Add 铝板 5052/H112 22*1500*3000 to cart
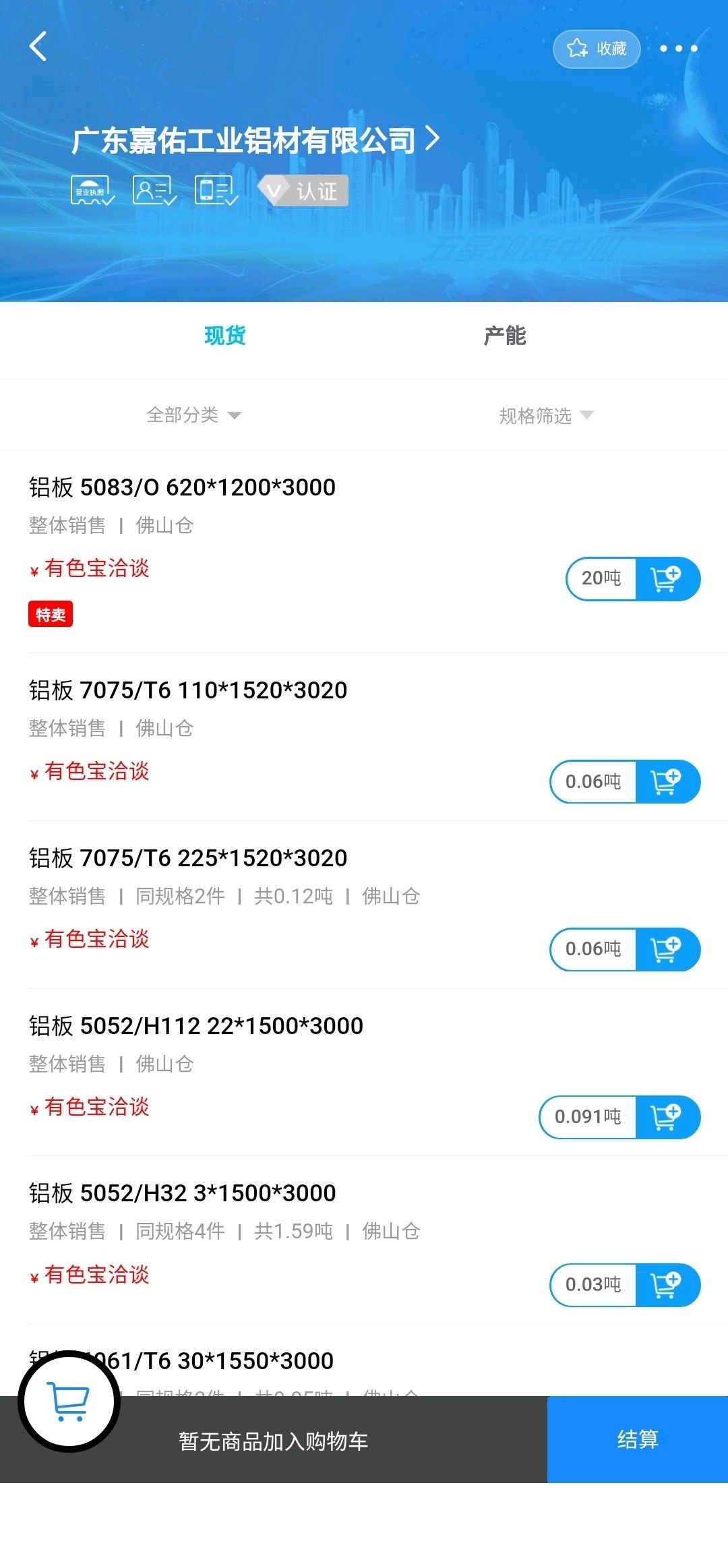Image resolution: width=728 pixels, height=1568 pixels. pyautogui.click(x=667, y=1117)
